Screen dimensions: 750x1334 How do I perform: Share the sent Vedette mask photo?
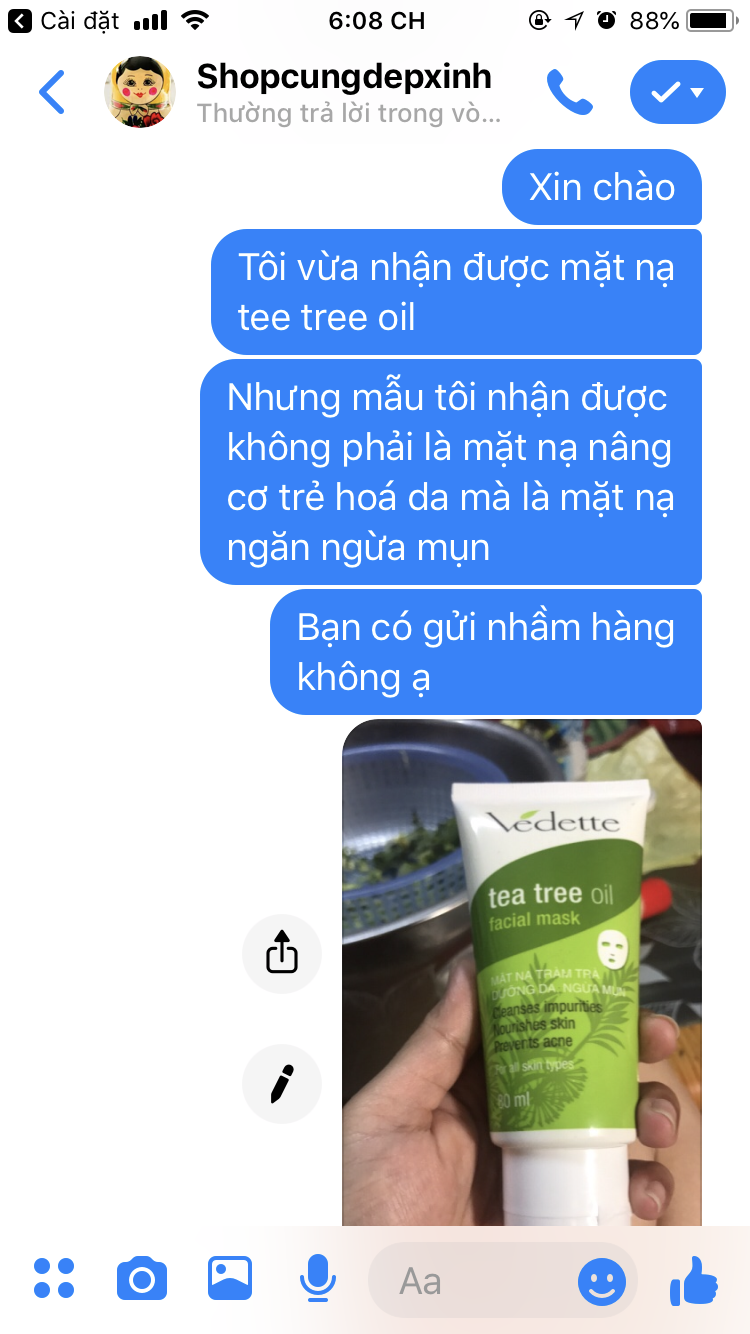[x=282, y=954]
